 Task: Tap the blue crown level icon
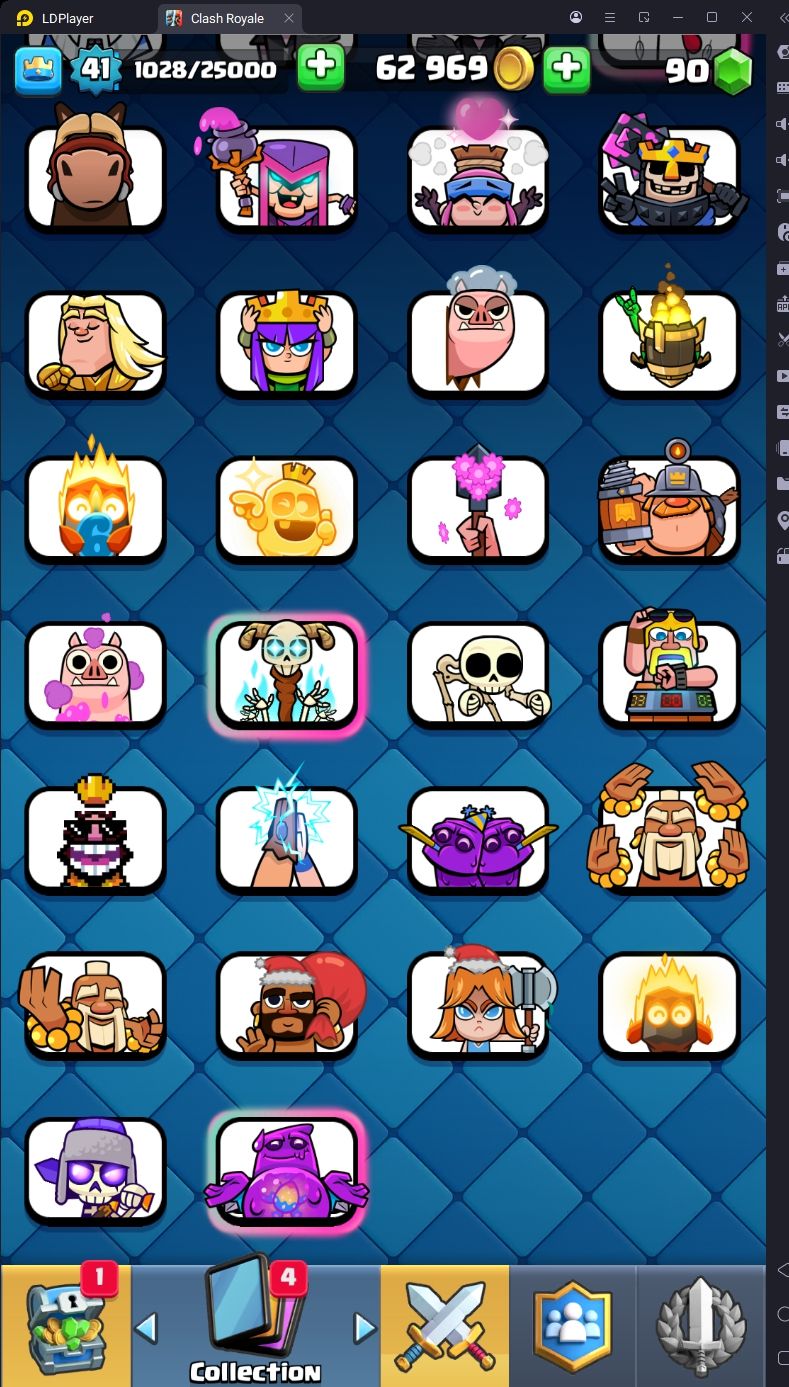coord(37,68)
